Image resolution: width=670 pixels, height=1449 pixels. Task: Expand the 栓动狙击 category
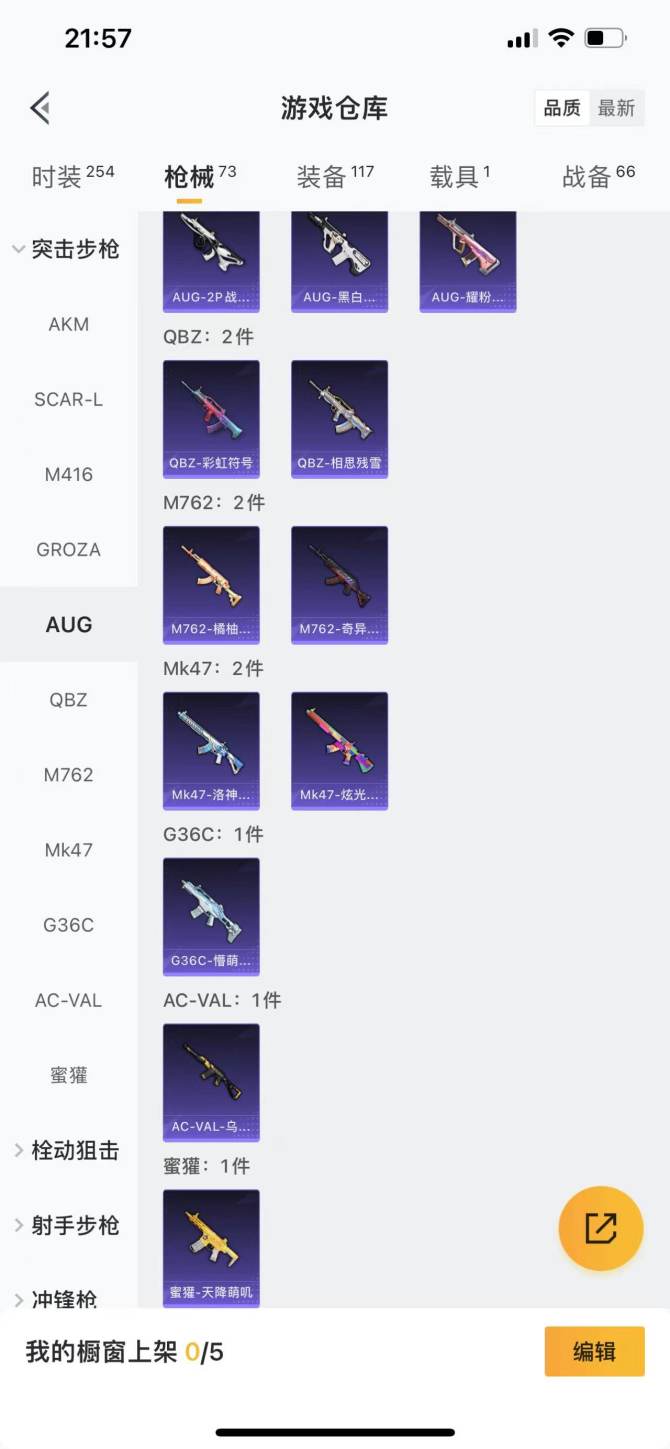point(66,1150)
